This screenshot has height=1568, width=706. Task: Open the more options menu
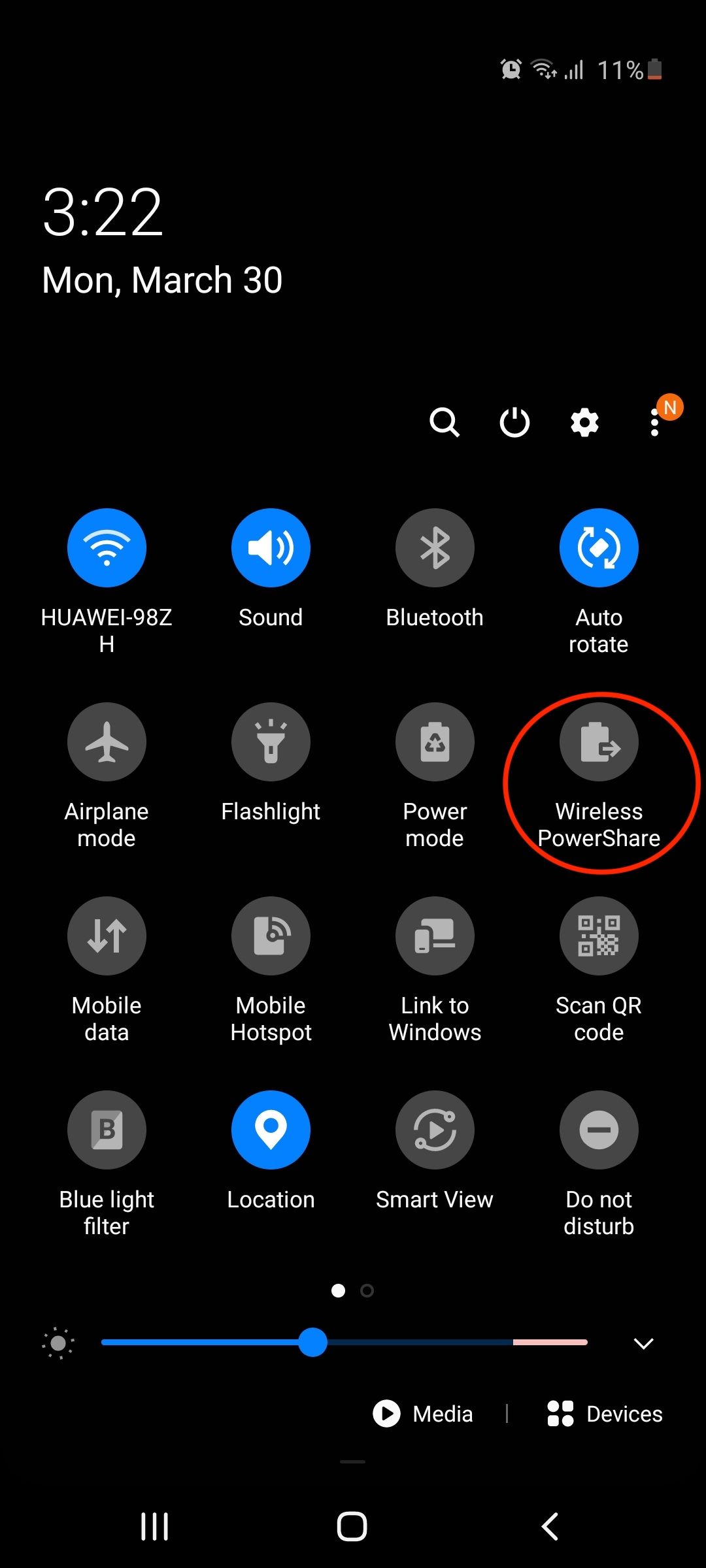[655, 422]
